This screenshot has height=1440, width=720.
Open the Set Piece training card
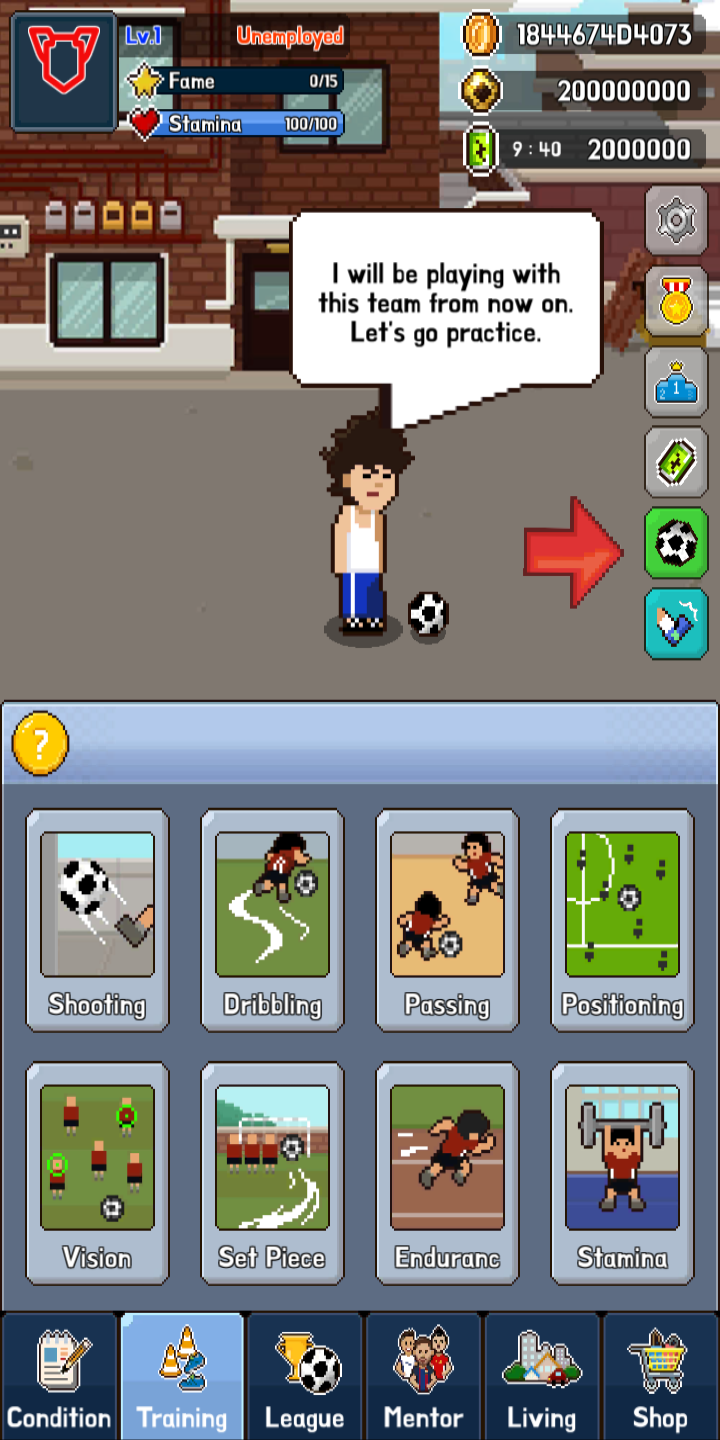[272, 1172]
